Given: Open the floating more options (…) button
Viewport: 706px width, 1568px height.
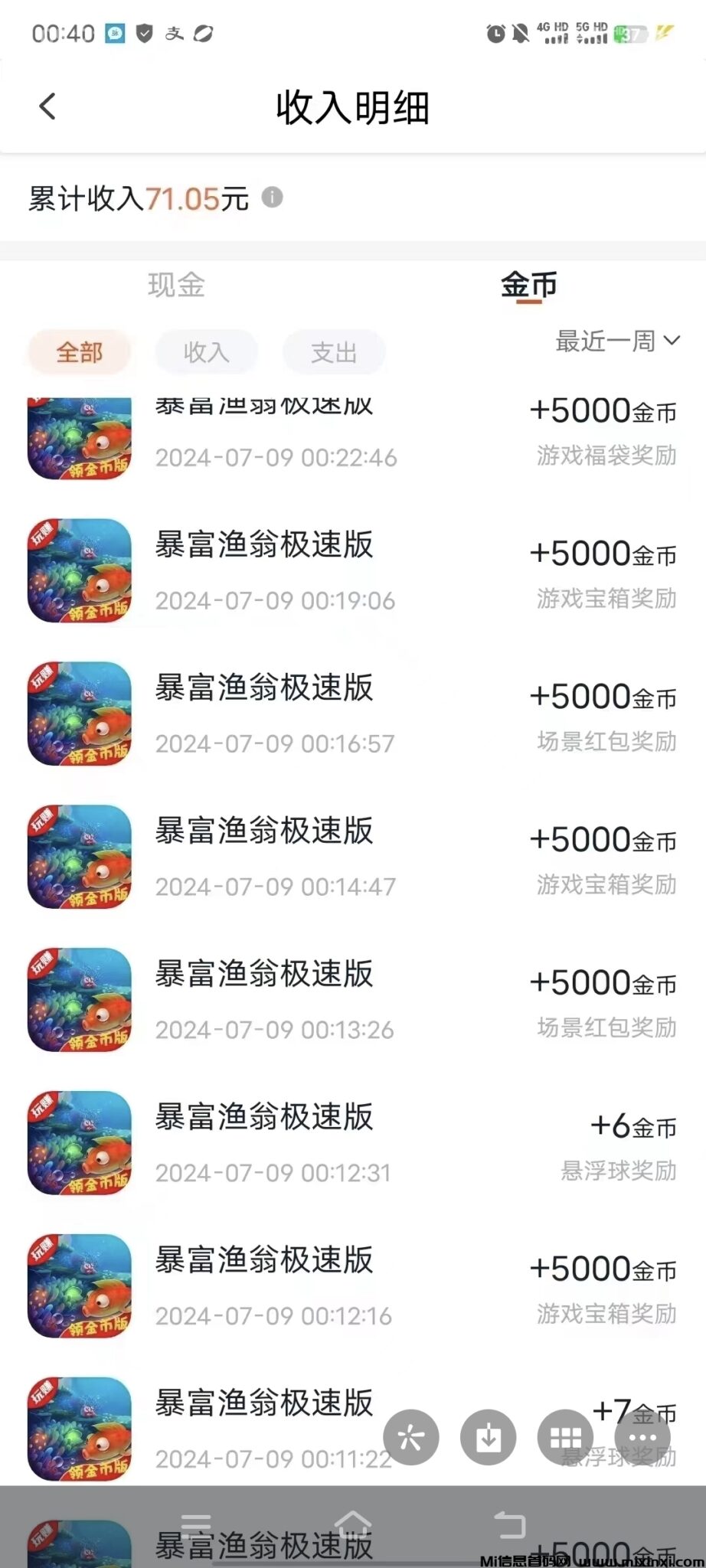Looking at the screenshot, I should tap(641, 1438).
